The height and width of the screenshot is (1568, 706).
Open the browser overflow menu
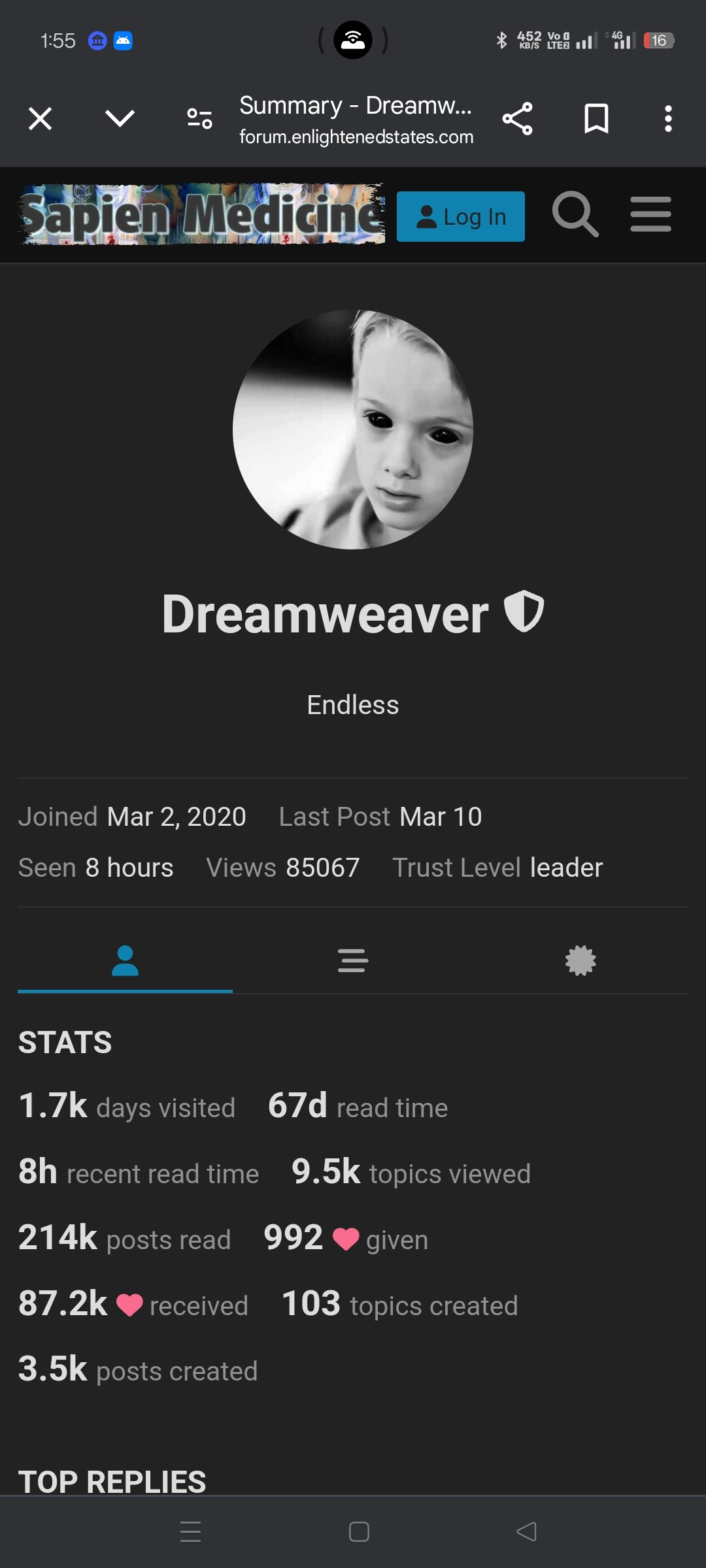click(667, 119)
